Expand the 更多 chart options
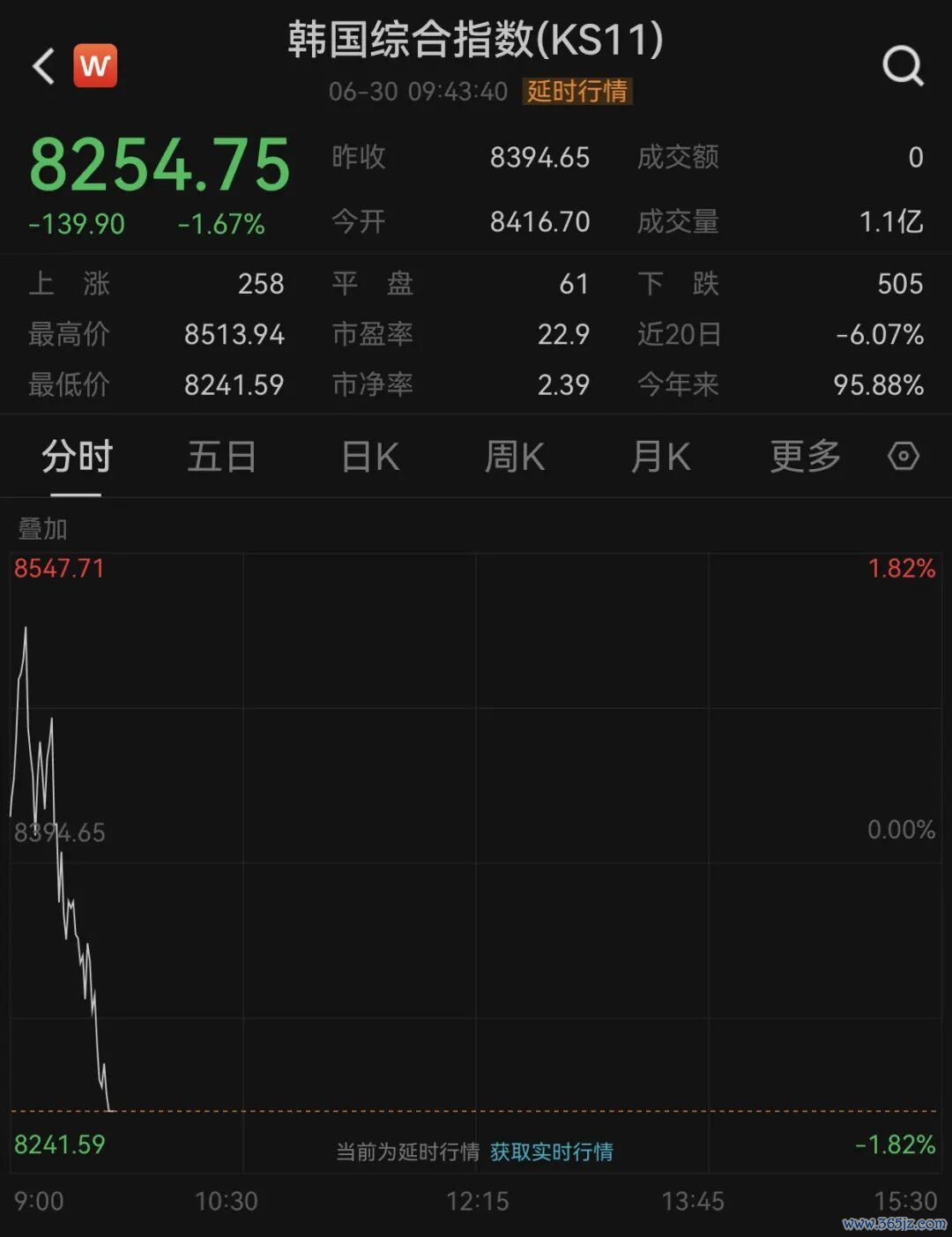The width and height of the screenshot is (952, 1237). pyautogui.click(x=805, y=457)
